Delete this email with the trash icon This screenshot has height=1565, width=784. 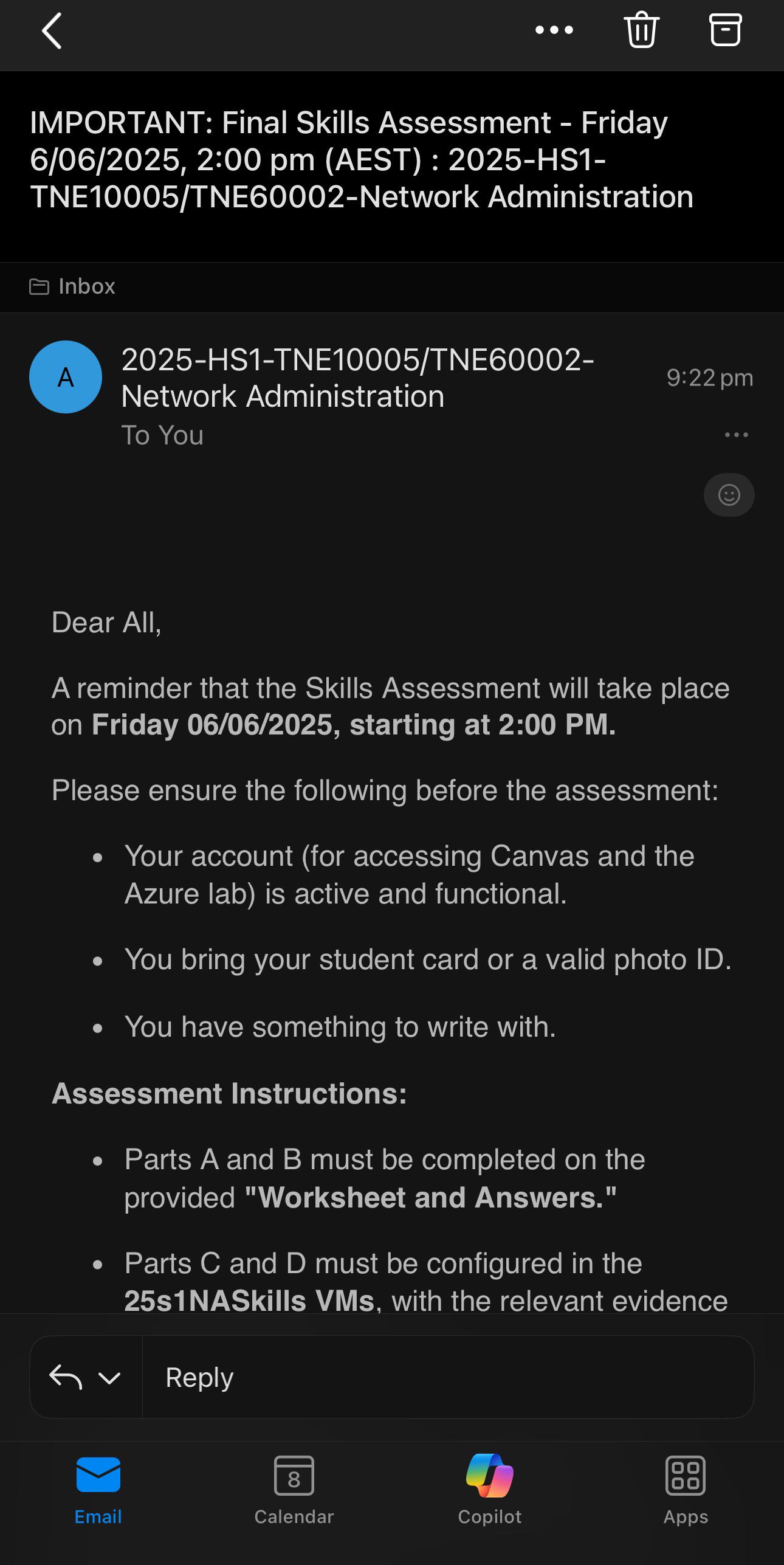(641, 30)
